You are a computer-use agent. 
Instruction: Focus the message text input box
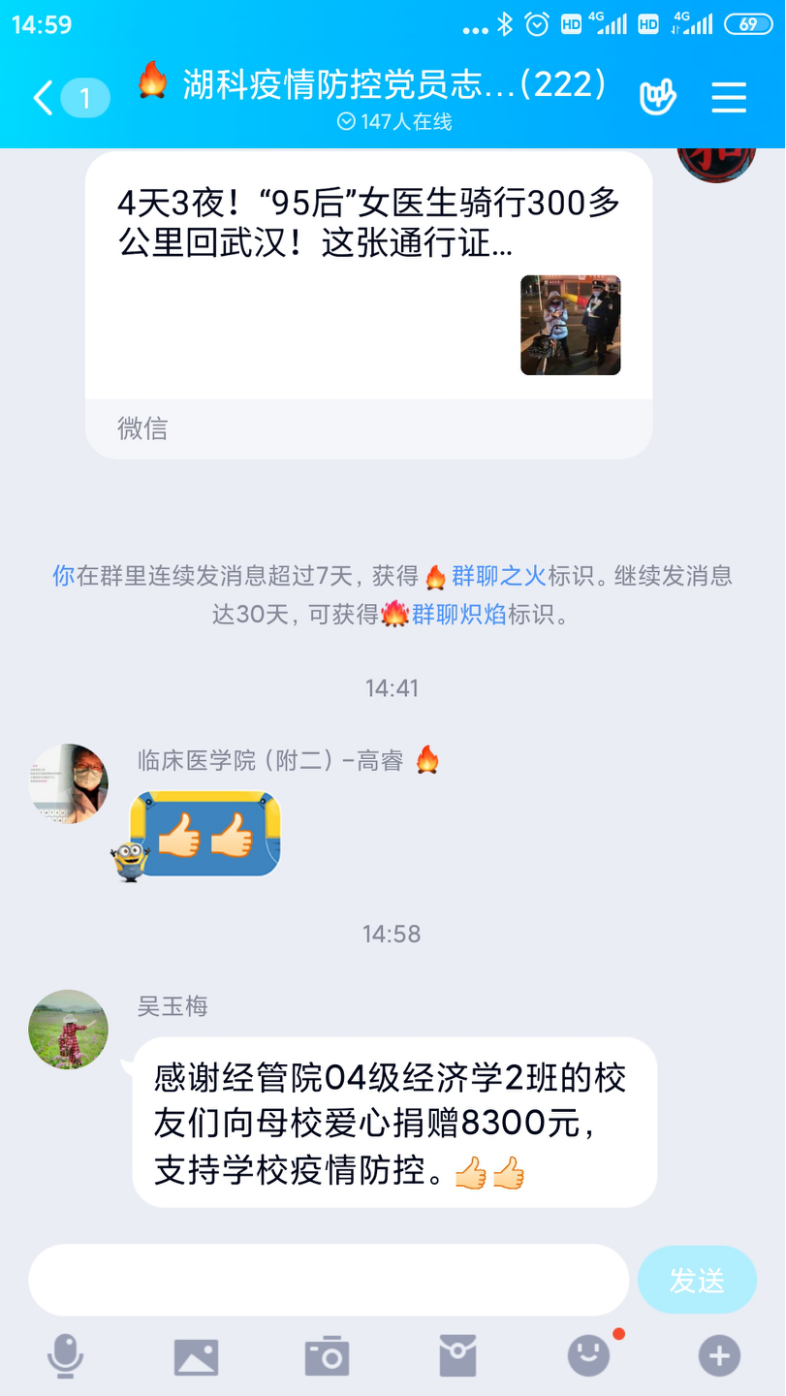[x=328, y=1279]
